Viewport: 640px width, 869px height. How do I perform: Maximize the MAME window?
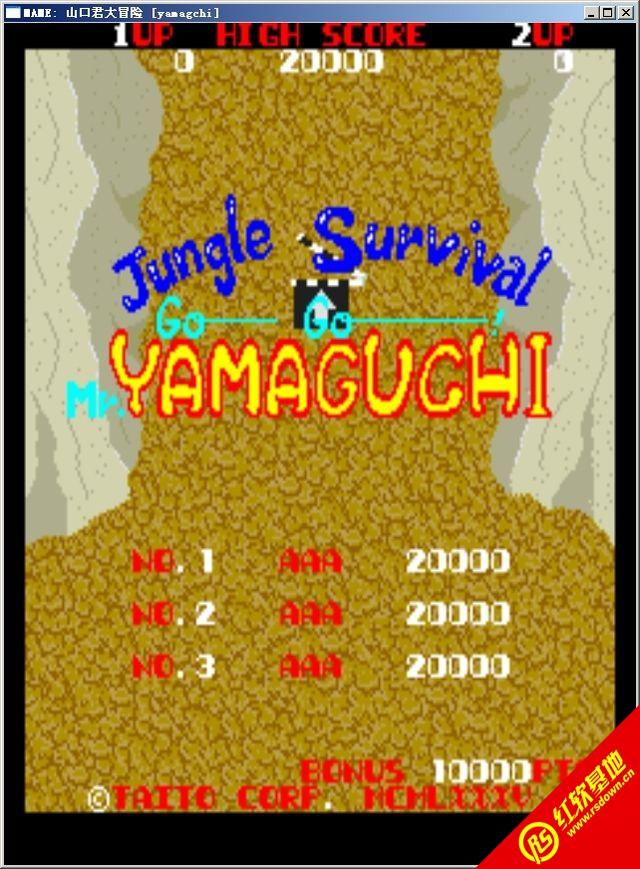coord(610,13)
